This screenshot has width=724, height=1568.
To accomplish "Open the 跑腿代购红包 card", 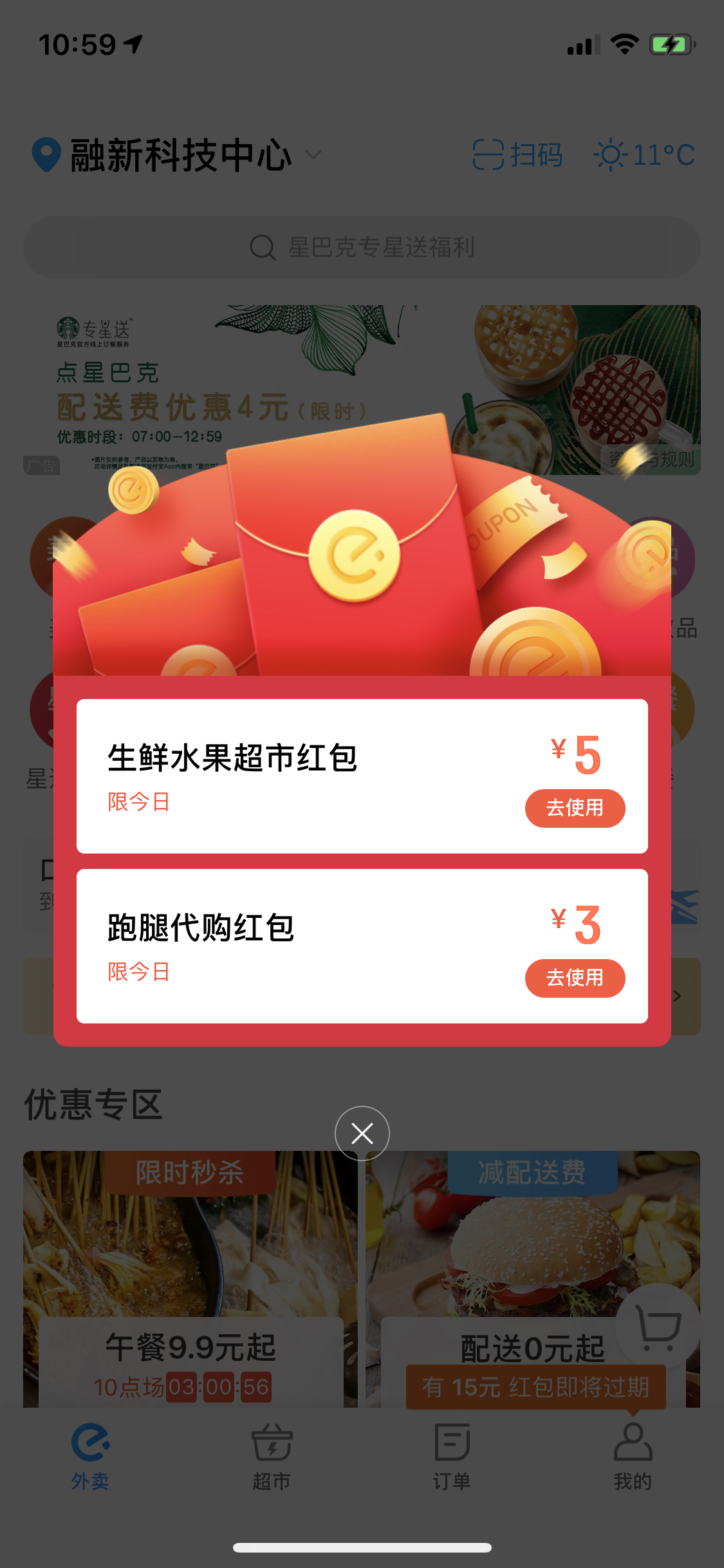I will click(x=362, y=946).
